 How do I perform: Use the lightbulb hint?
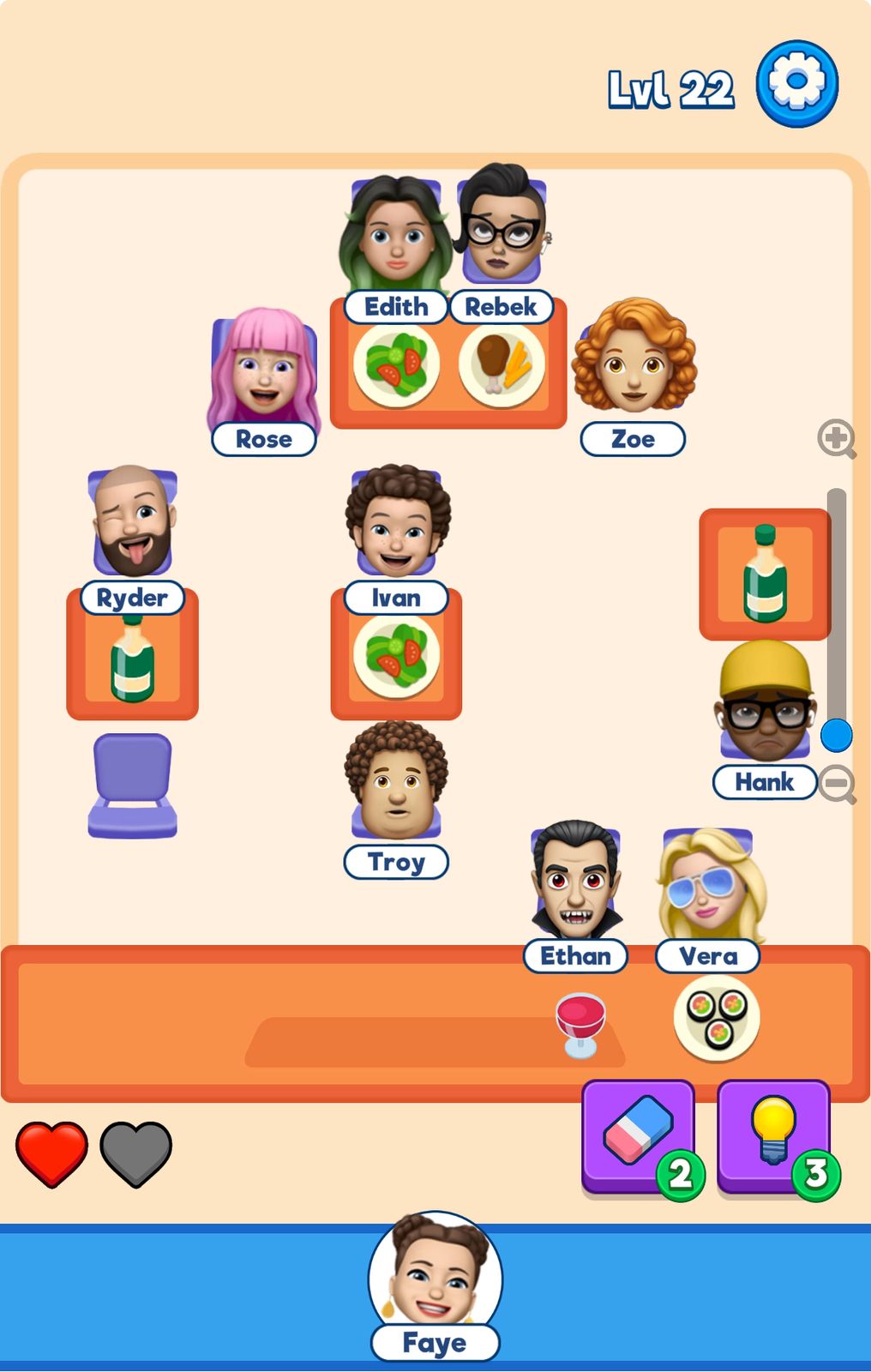pyautogui.click(x=773, y=1134)
